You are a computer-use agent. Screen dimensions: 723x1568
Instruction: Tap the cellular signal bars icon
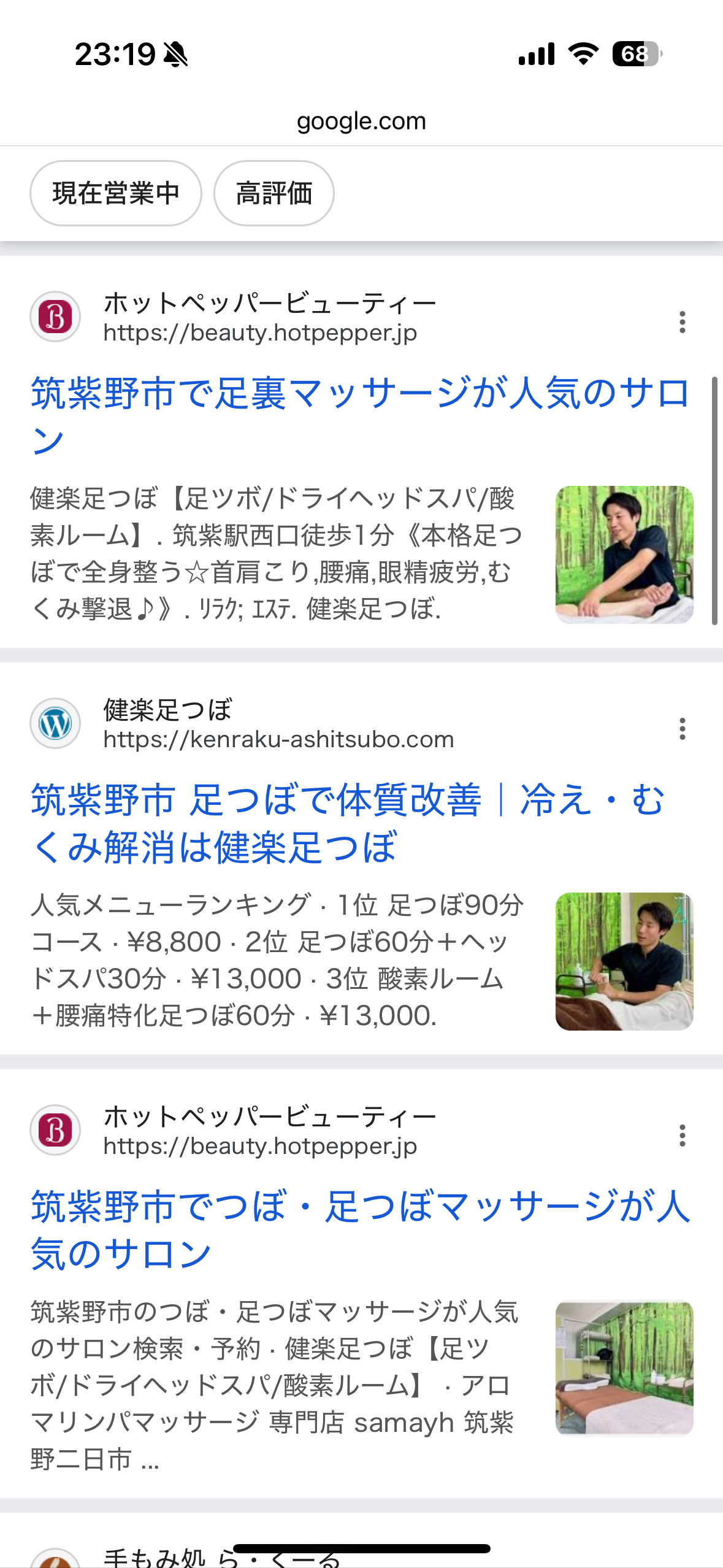(535, 54)
